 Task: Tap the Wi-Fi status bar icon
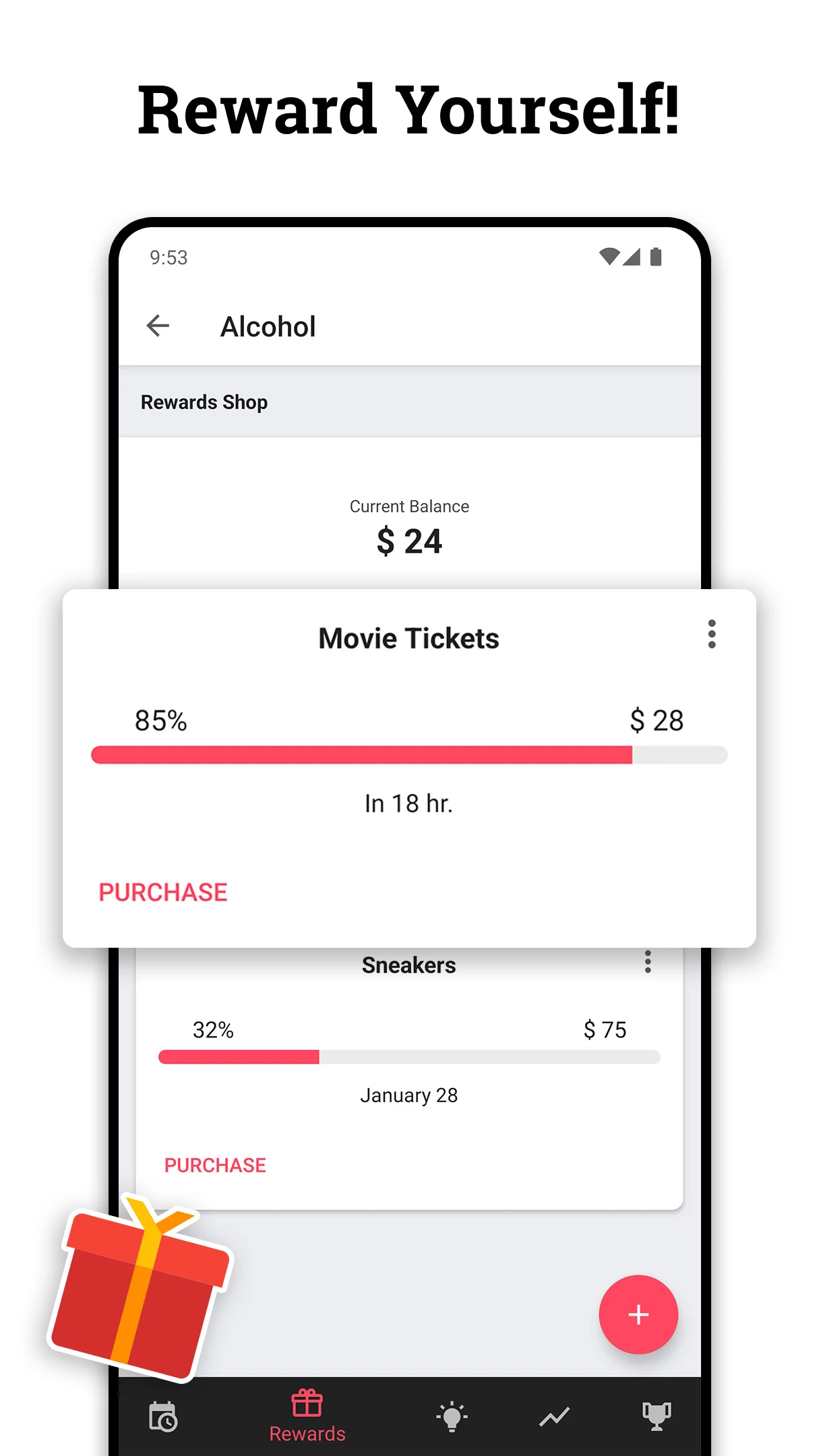point(609,255)
